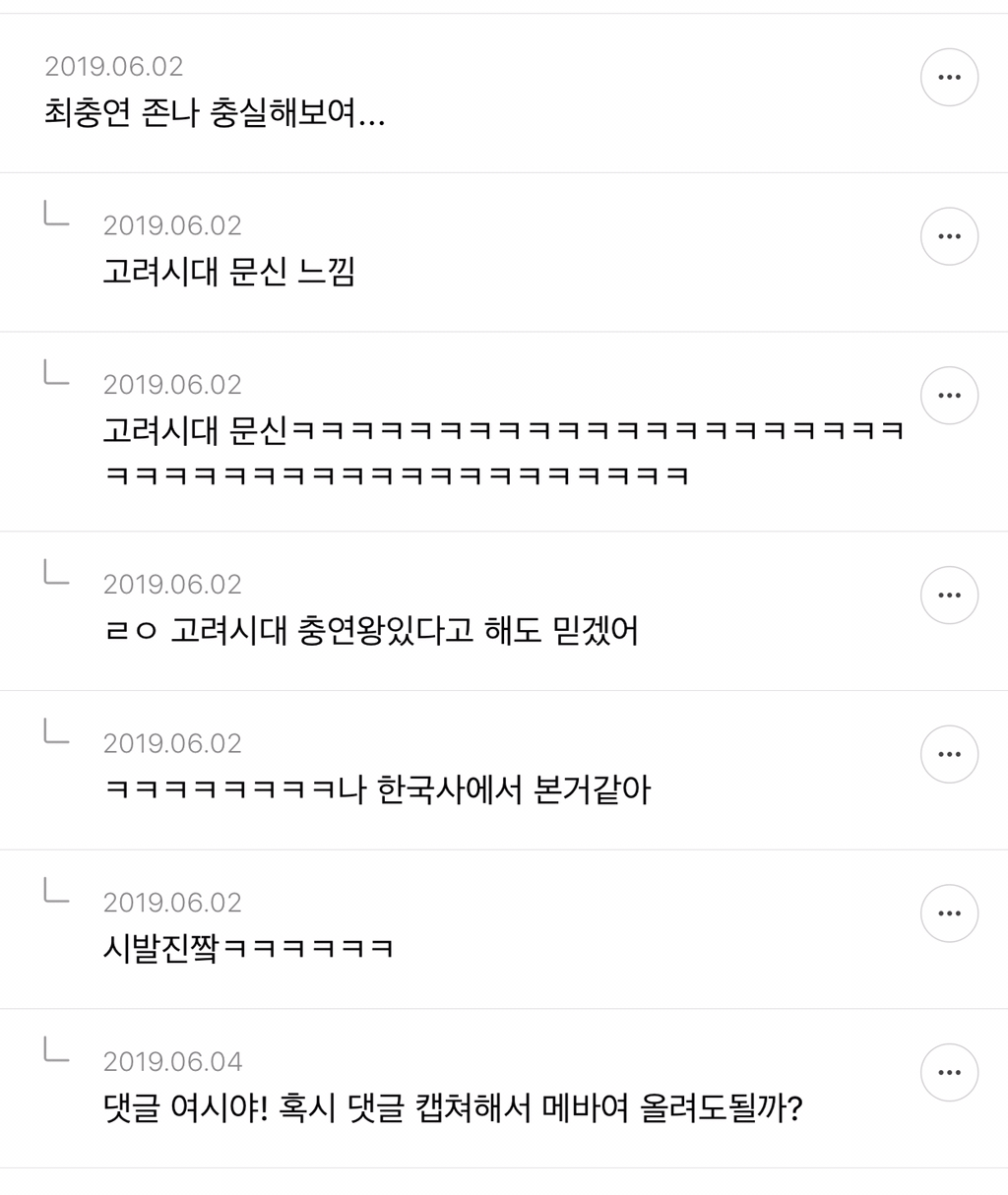Open more options for the 2019.06.04 reply
Screen dimensions: 1008x1195
pos(949,1073)
